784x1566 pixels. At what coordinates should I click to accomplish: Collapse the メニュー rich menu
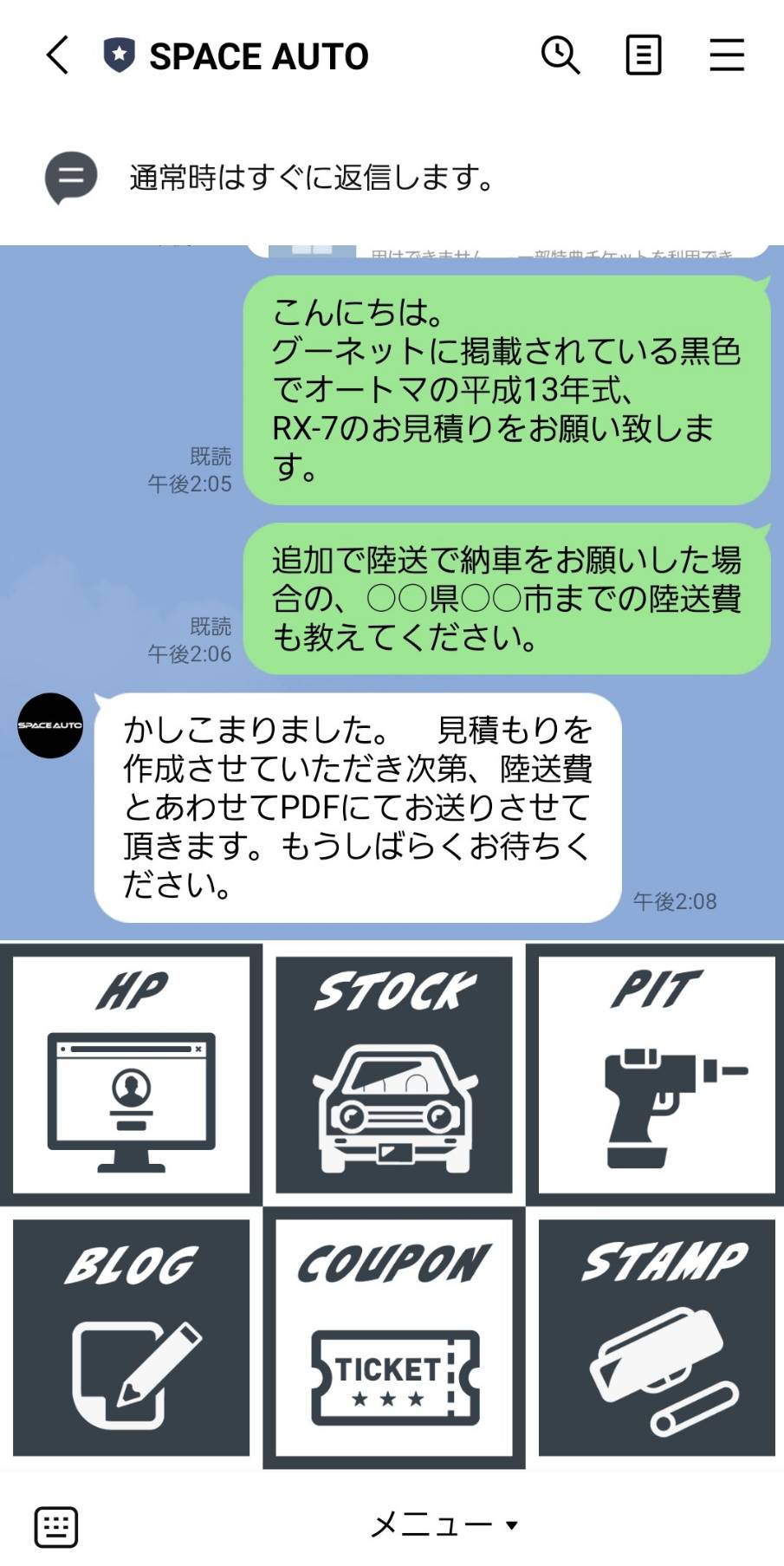coord(444,1525)
